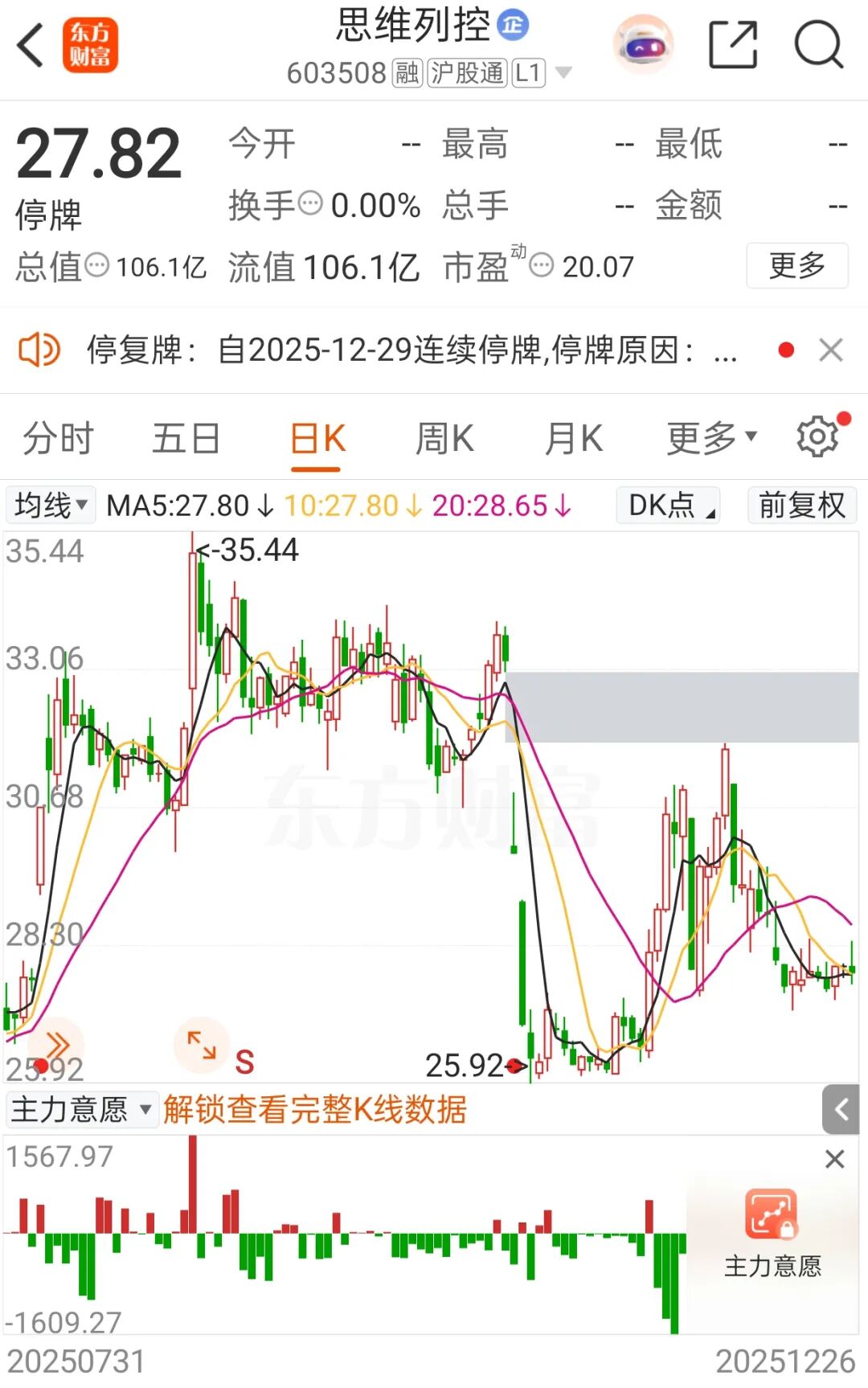Select the 日K chart tab
Viewport: 868px width, 1388px height.
[317, 439]
